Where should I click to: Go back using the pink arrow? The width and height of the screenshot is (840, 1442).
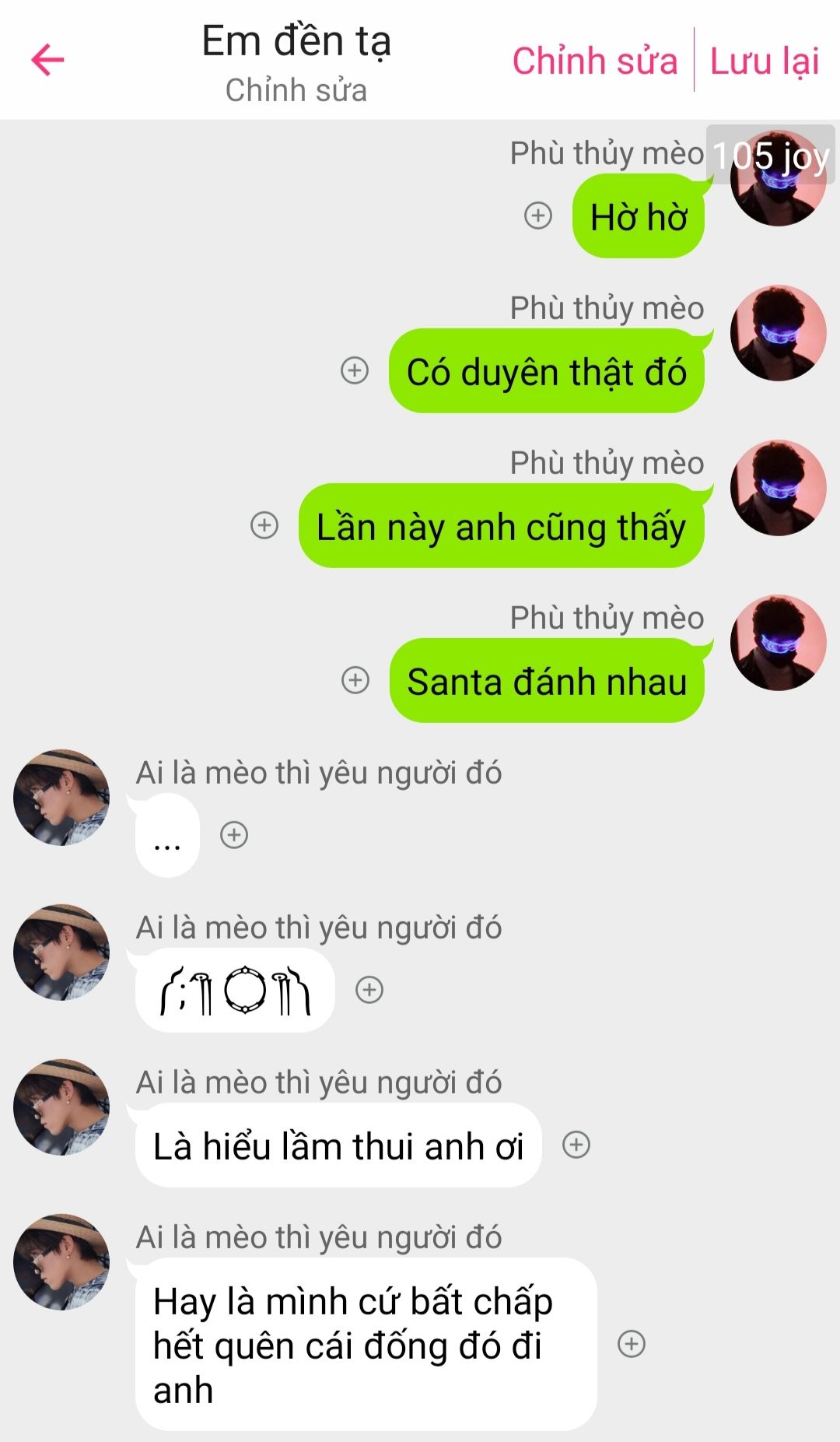(47, 60)
